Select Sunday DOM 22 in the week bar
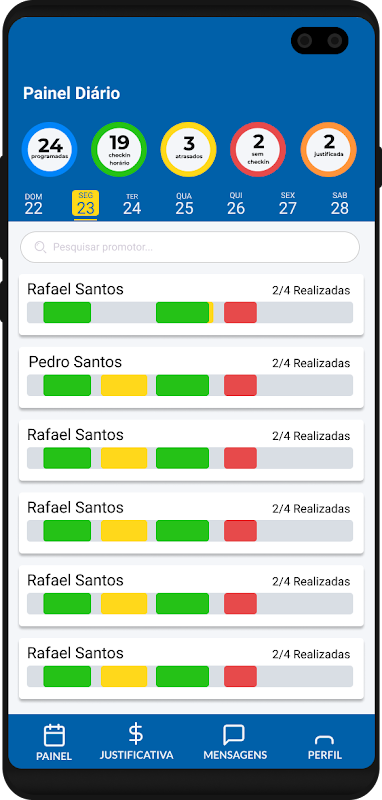382x800 pixels. click(34, 204)
